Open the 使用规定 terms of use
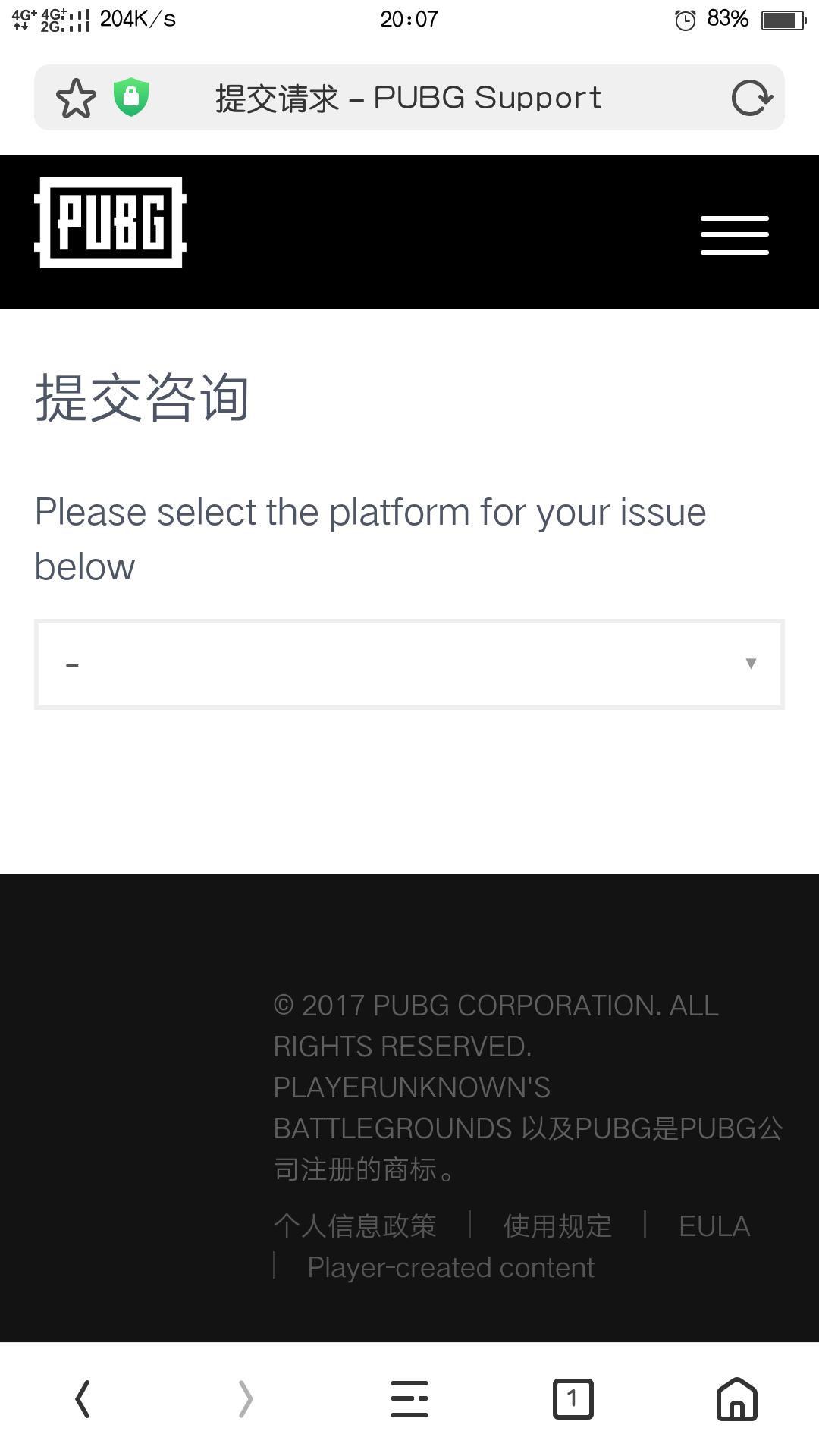819x1456 pixels. coord(556,1225)
